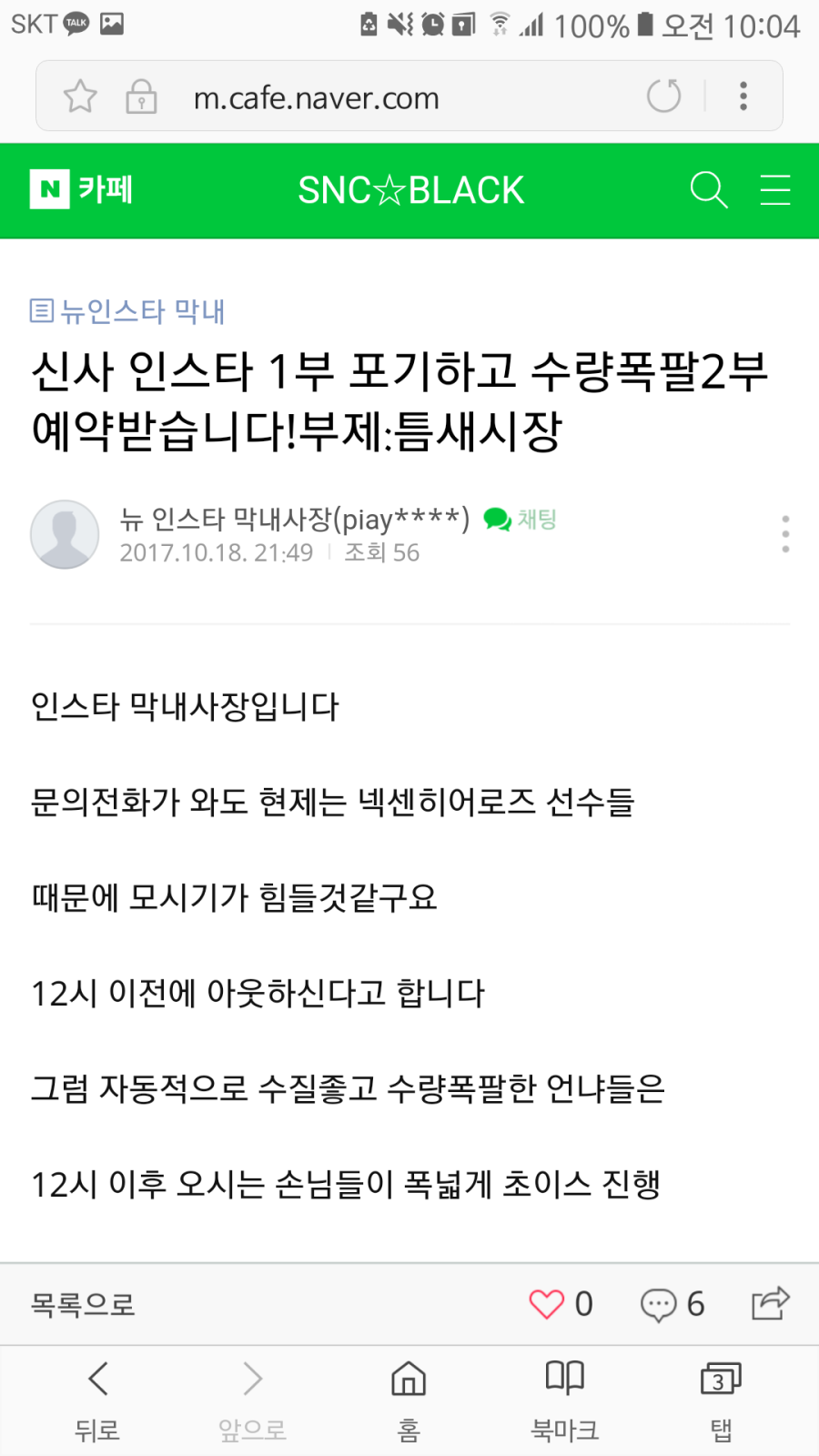Open post options three-dot menu
819x1456 pixels.
tap(785, 534)
